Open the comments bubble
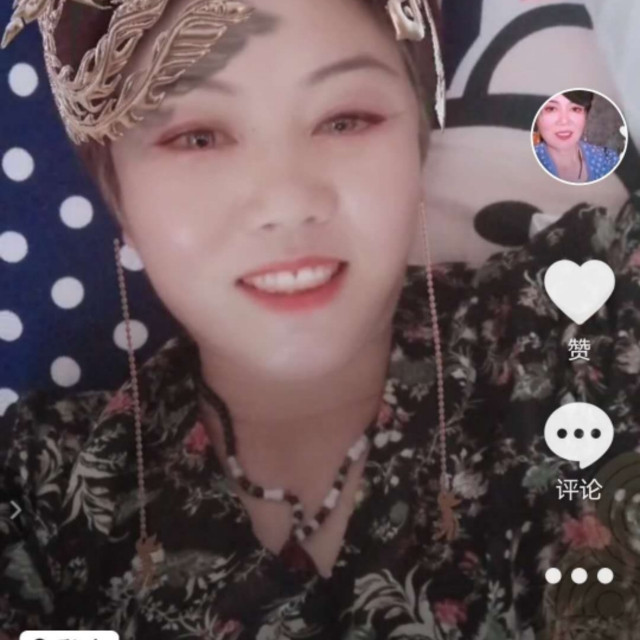Image resolution: width=640 pixels, height=640 pixels. pyautogui.click(x=579, y=435)
